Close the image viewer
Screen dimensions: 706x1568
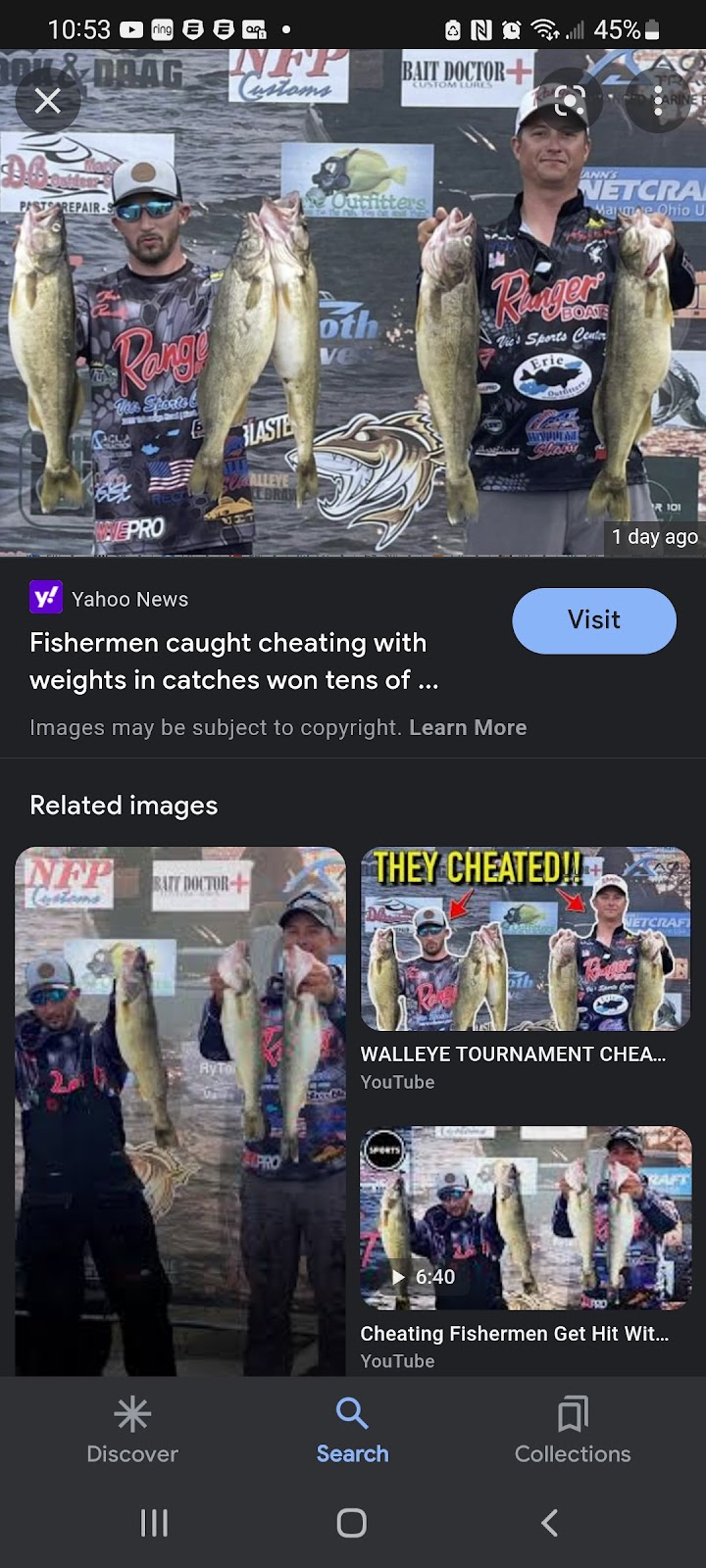coord(47,101)
